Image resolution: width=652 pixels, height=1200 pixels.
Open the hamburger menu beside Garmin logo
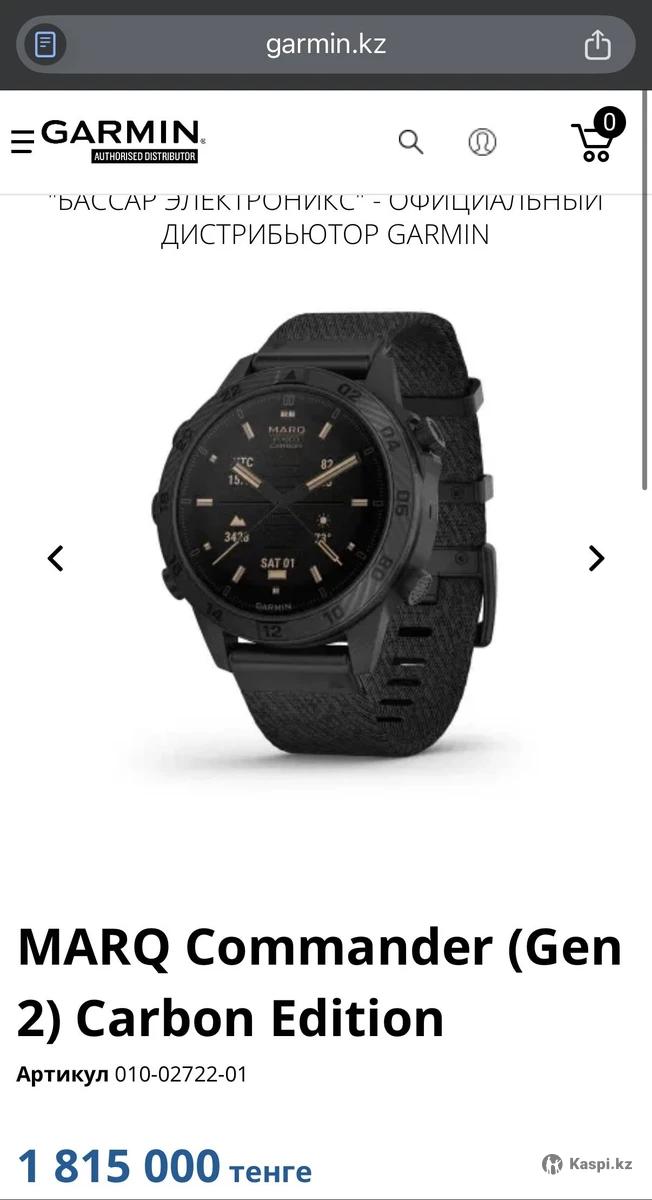coord(22,142)
